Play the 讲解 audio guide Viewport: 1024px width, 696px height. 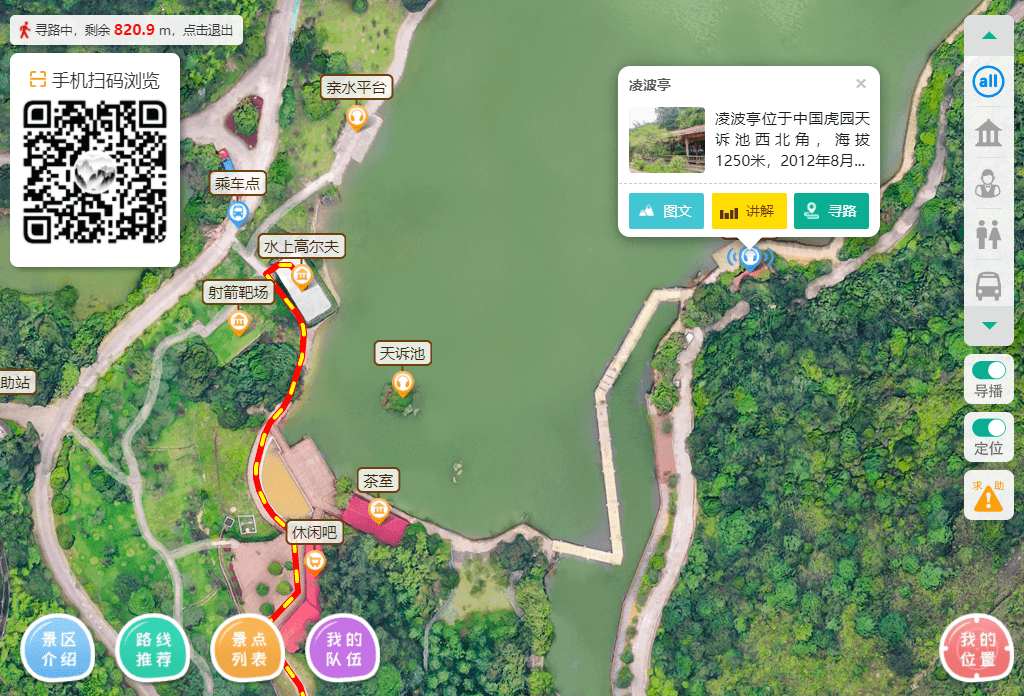(749, 211)
